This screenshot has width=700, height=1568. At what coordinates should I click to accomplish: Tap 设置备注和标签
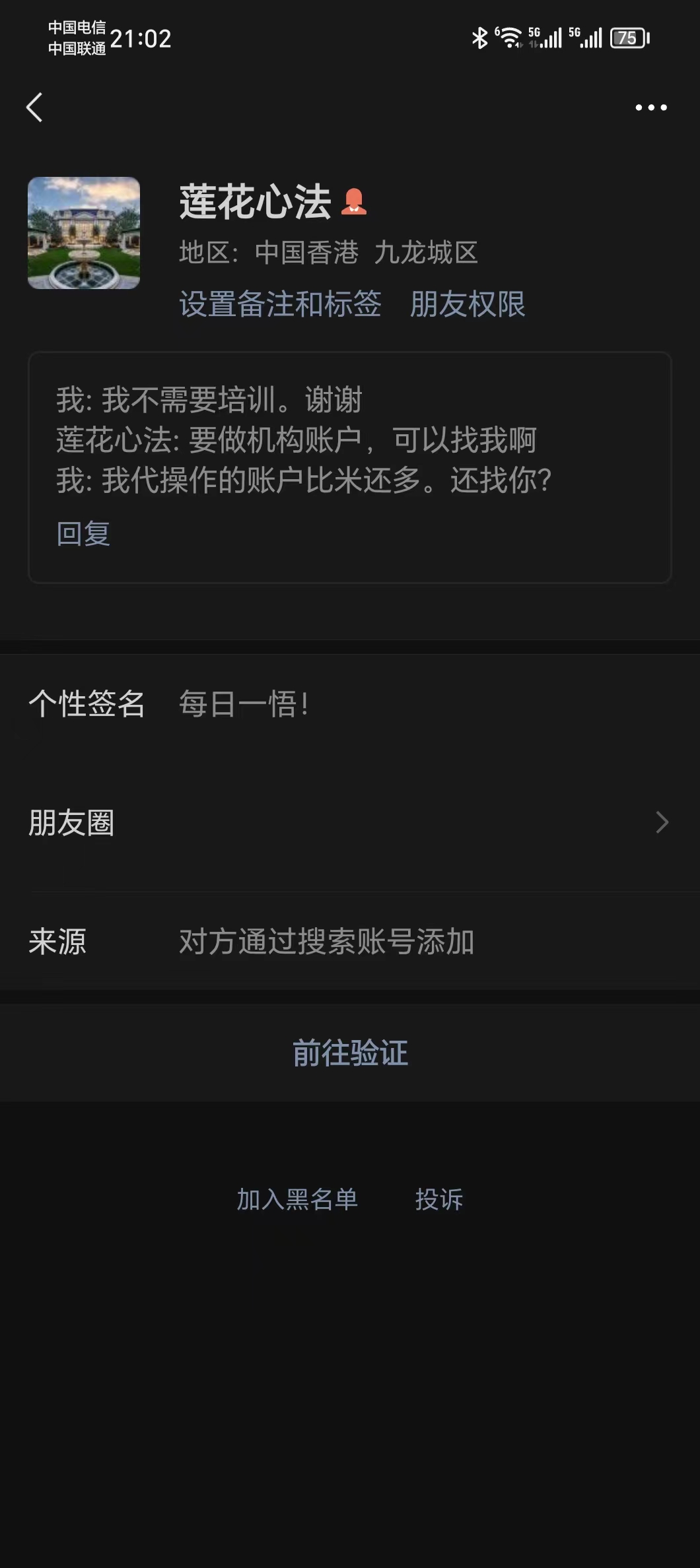pyautogui.click(x=280, y=304)
